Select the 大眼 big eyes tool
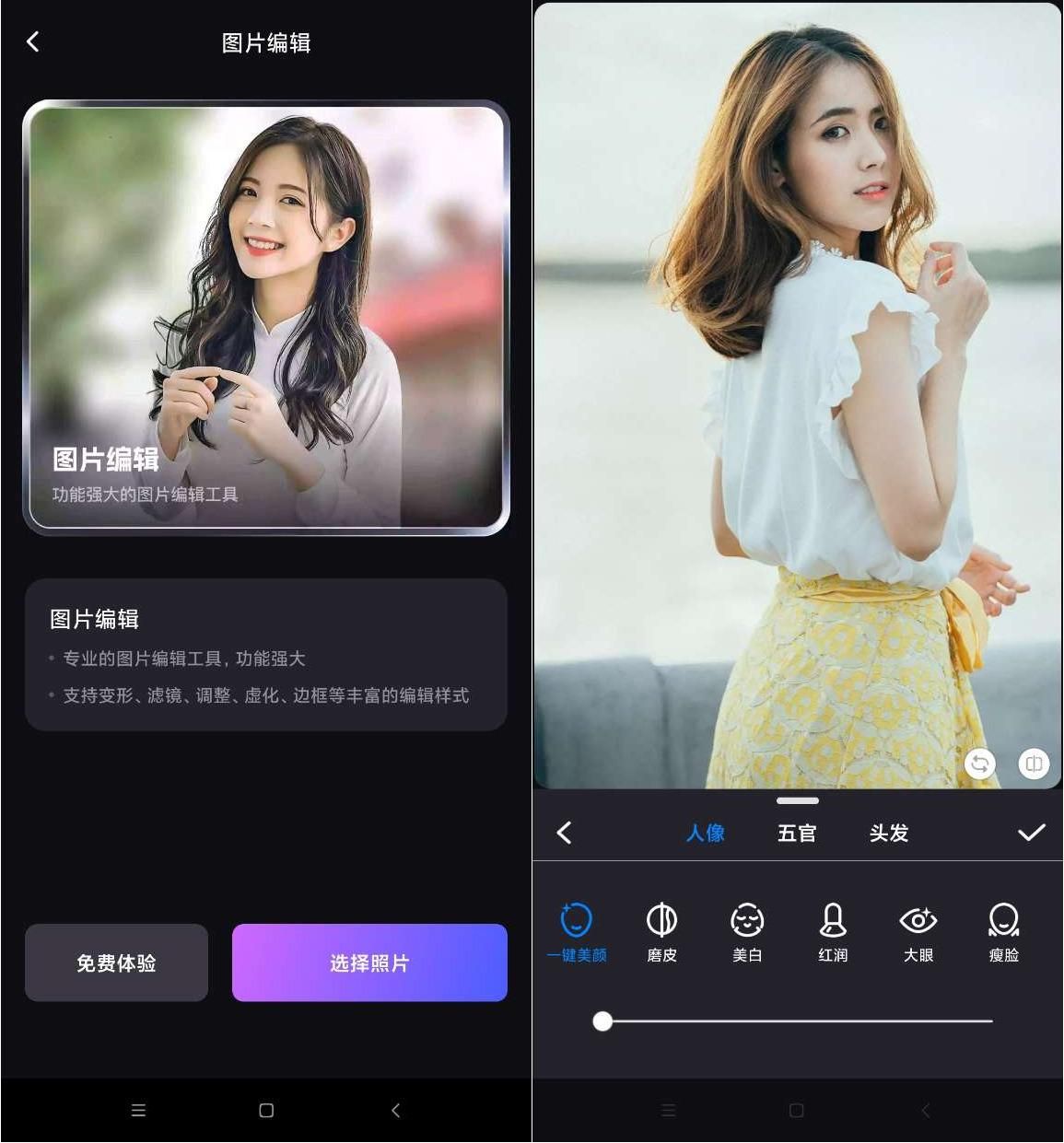The image size is (1064, 1143). pos(918,930)
